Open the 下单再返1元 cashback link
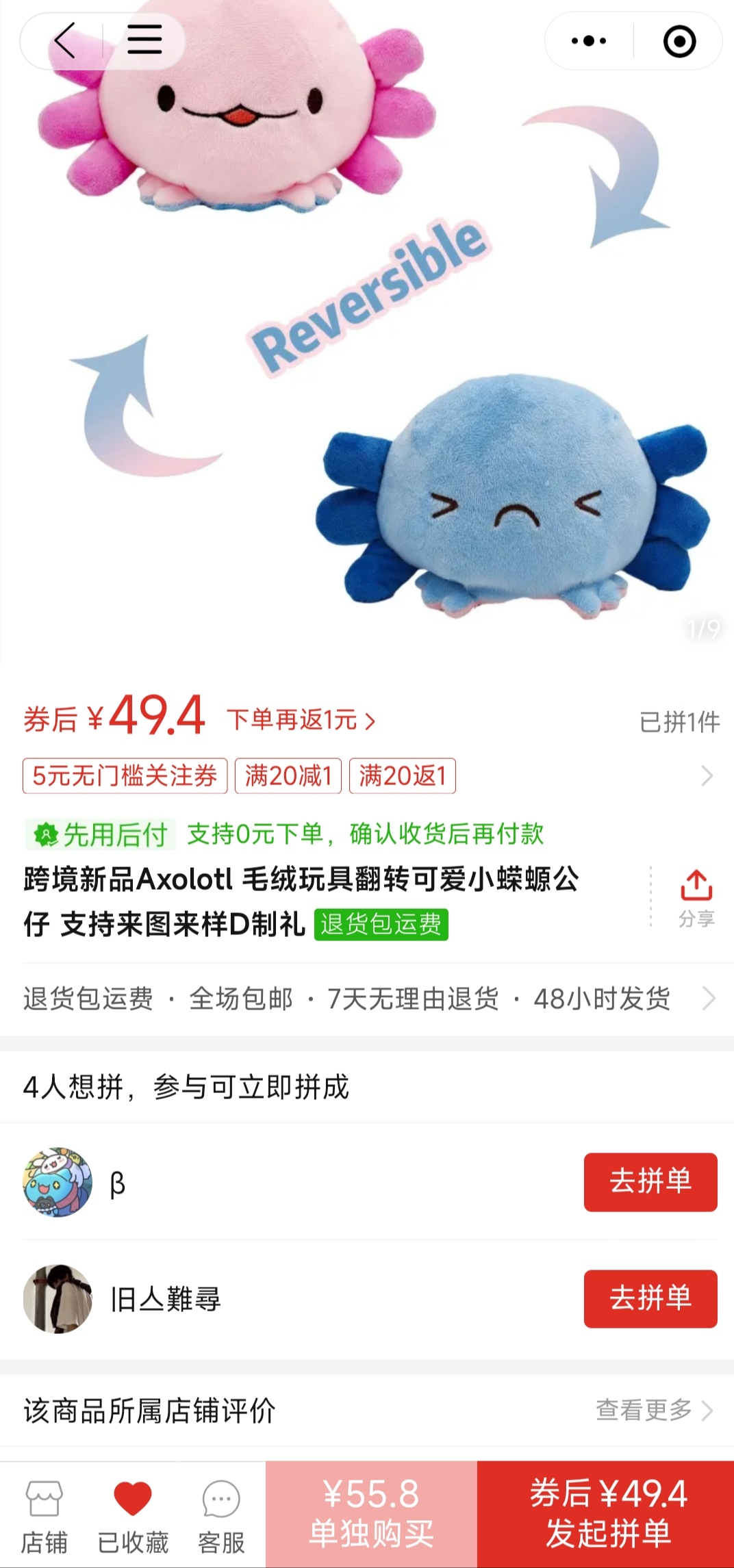Screen dimensions: 734x1568 [301, 721]
